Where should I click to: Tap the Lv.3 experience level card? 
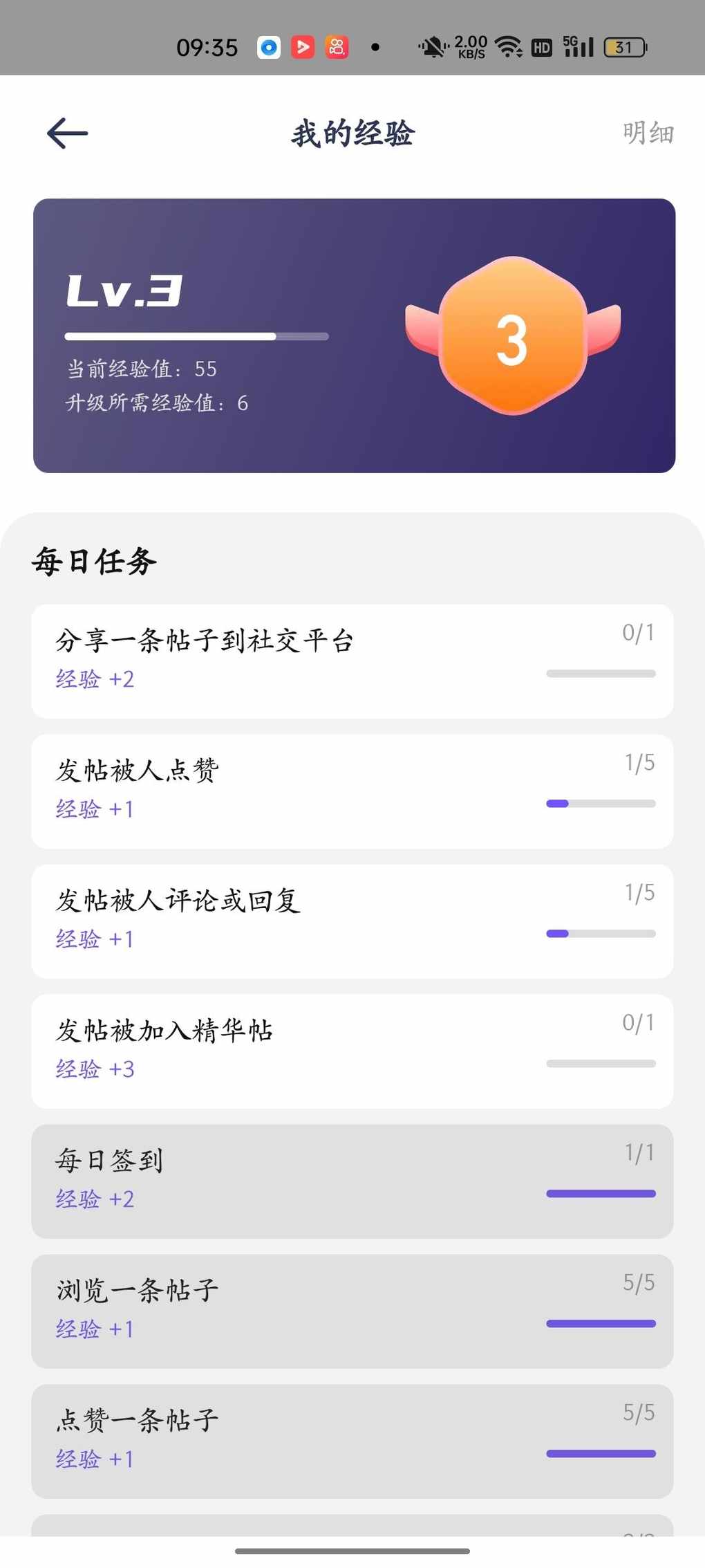pyautogui.click(x=354, y=335)
